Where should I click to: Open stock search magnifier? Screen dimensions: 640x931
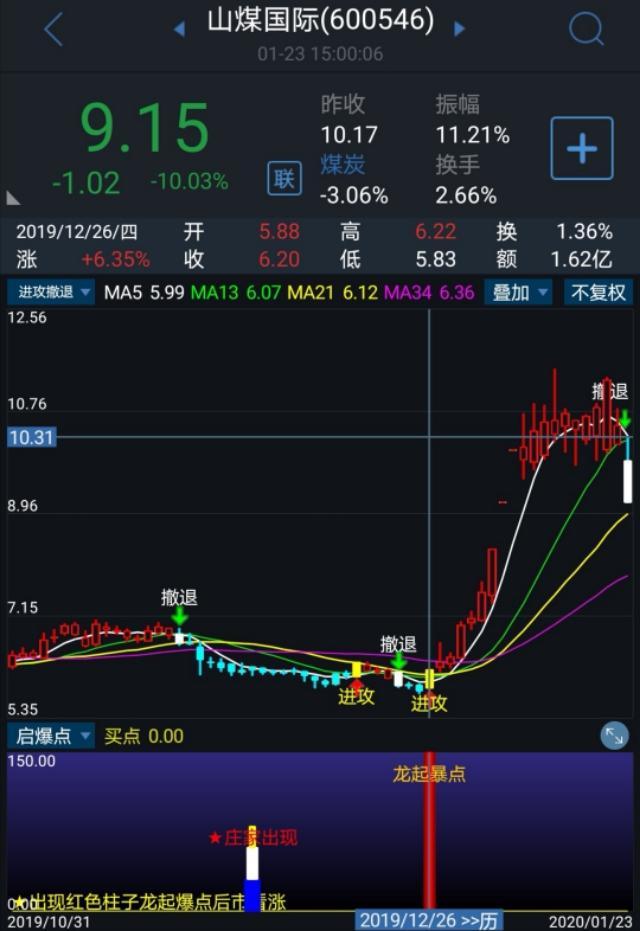586,29
